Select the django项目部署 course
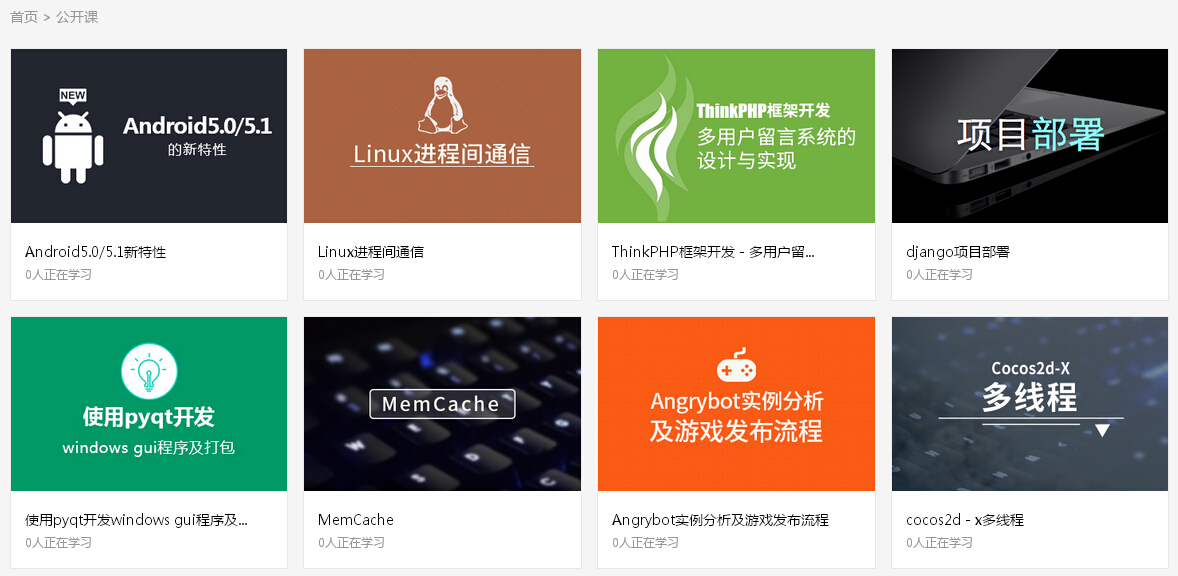 point(1029,137)
